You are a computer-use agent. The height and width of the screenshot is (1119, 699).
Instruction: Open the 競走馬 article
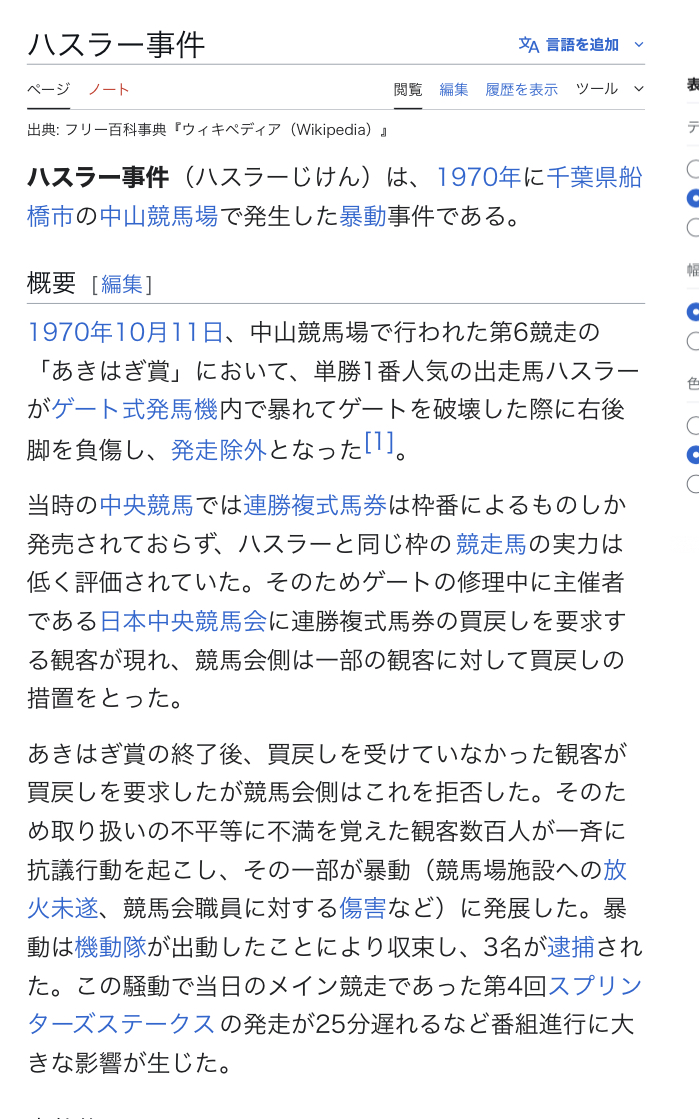[x=490, y=544]
